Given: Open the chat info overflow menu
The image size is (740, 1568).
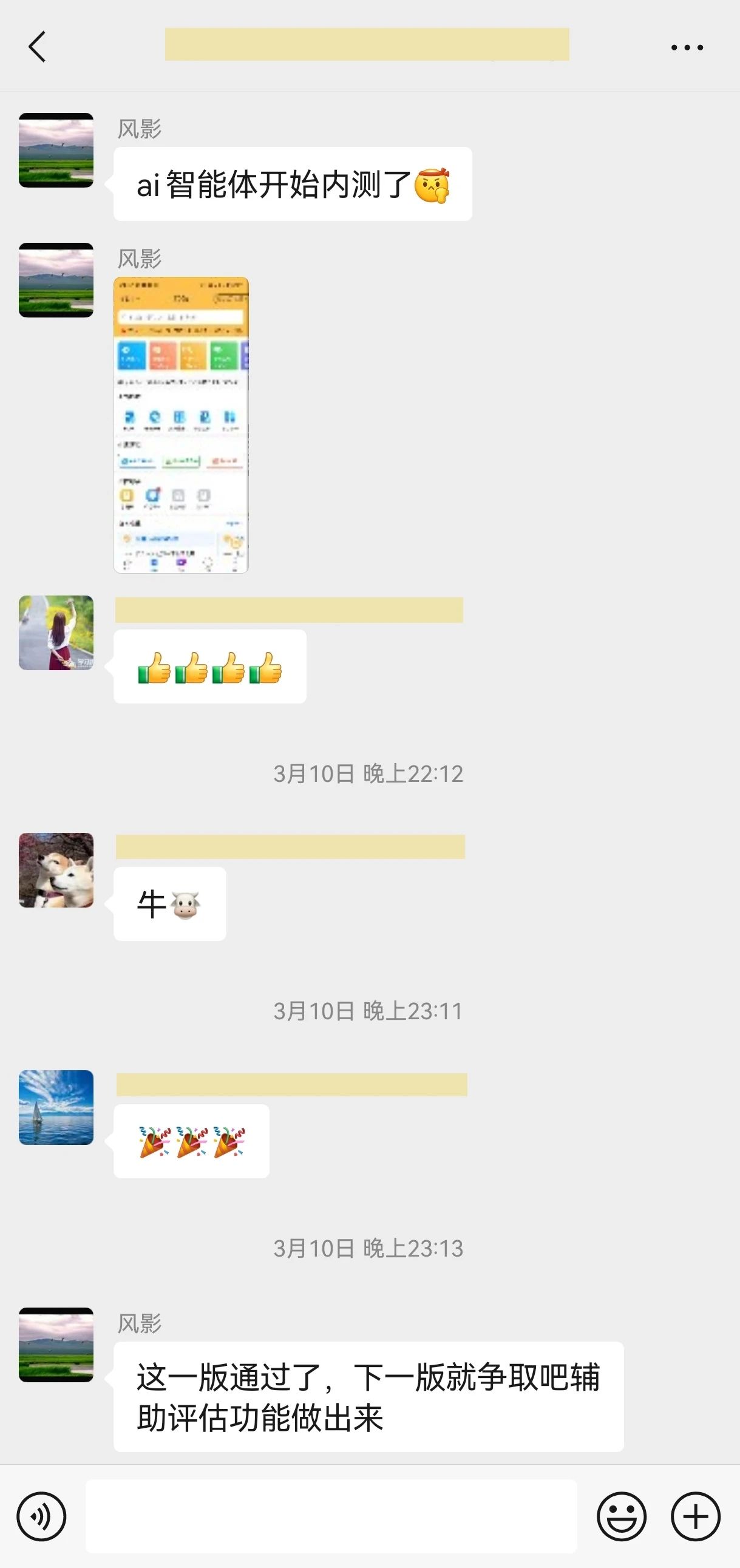Looking at the screenshot, I should [687, 47].
